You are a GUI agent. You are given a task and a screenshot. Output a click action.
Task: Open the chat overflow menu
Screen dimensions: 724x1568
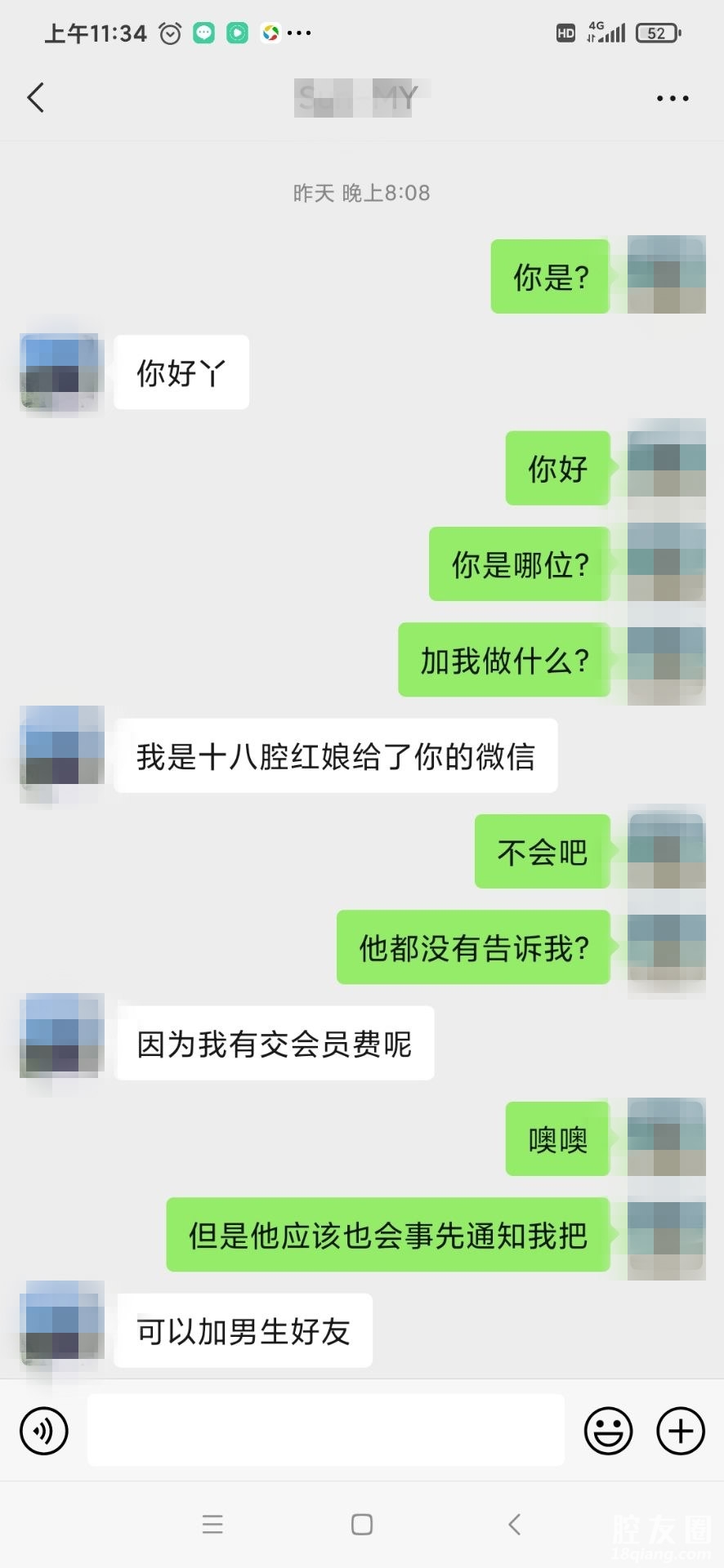pyautogui.click(x=673, y=99)
